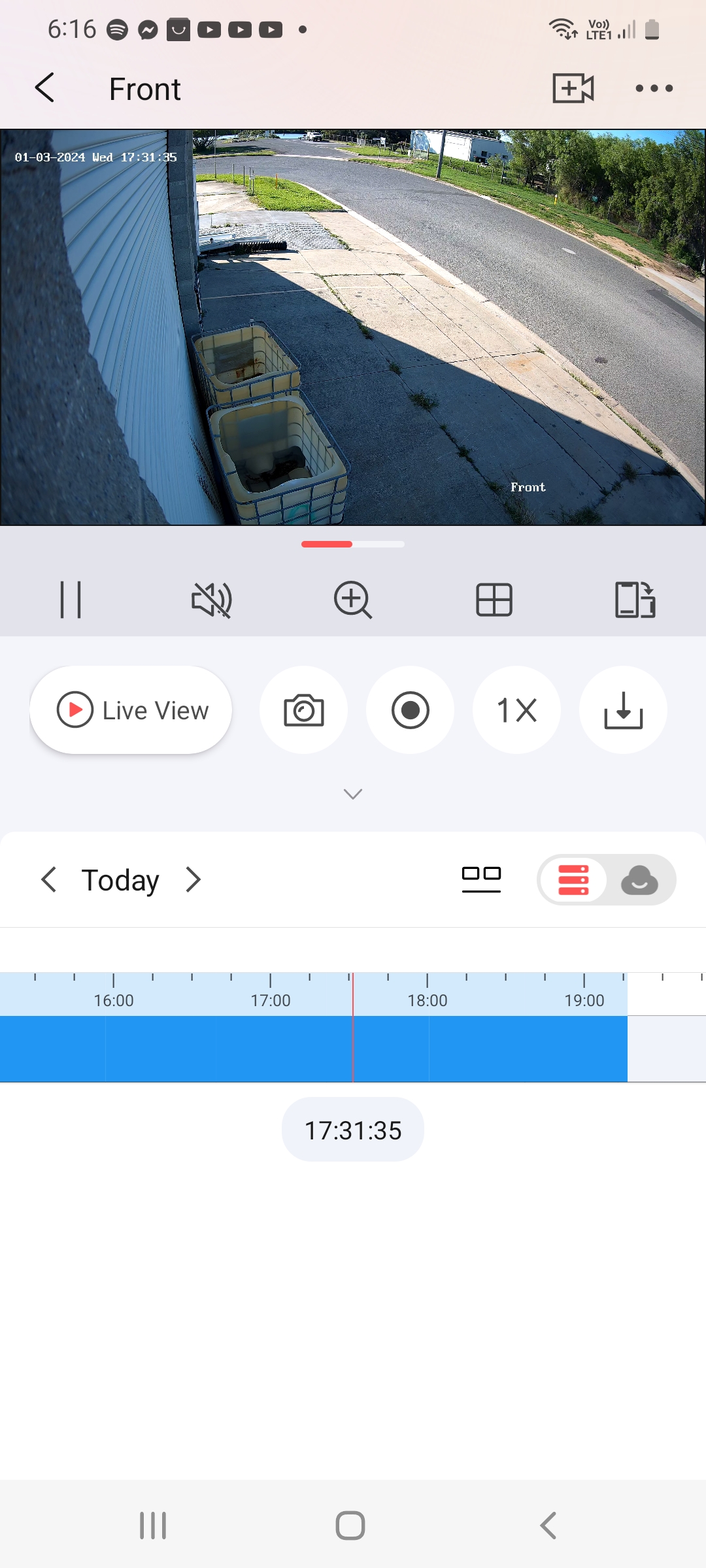
Task: Enable device storage playback
Action: click(x=574, y=880)
